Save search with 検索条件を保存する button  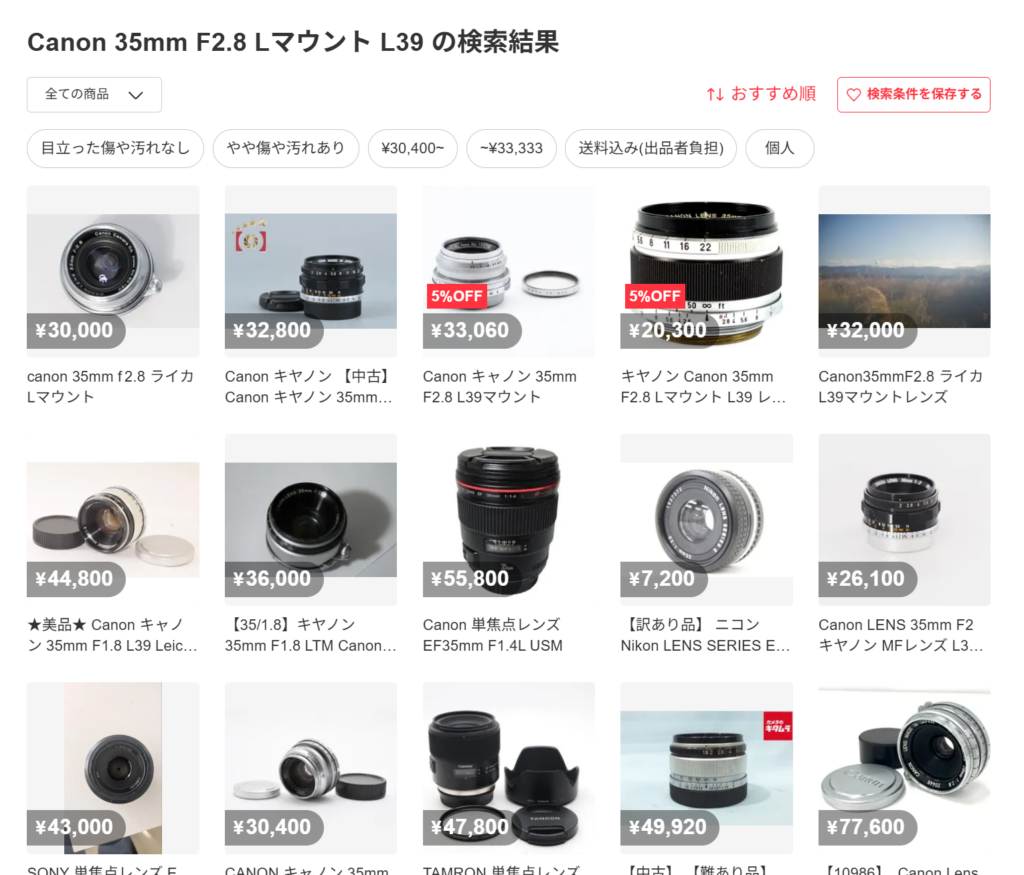(x=913, y=95)
